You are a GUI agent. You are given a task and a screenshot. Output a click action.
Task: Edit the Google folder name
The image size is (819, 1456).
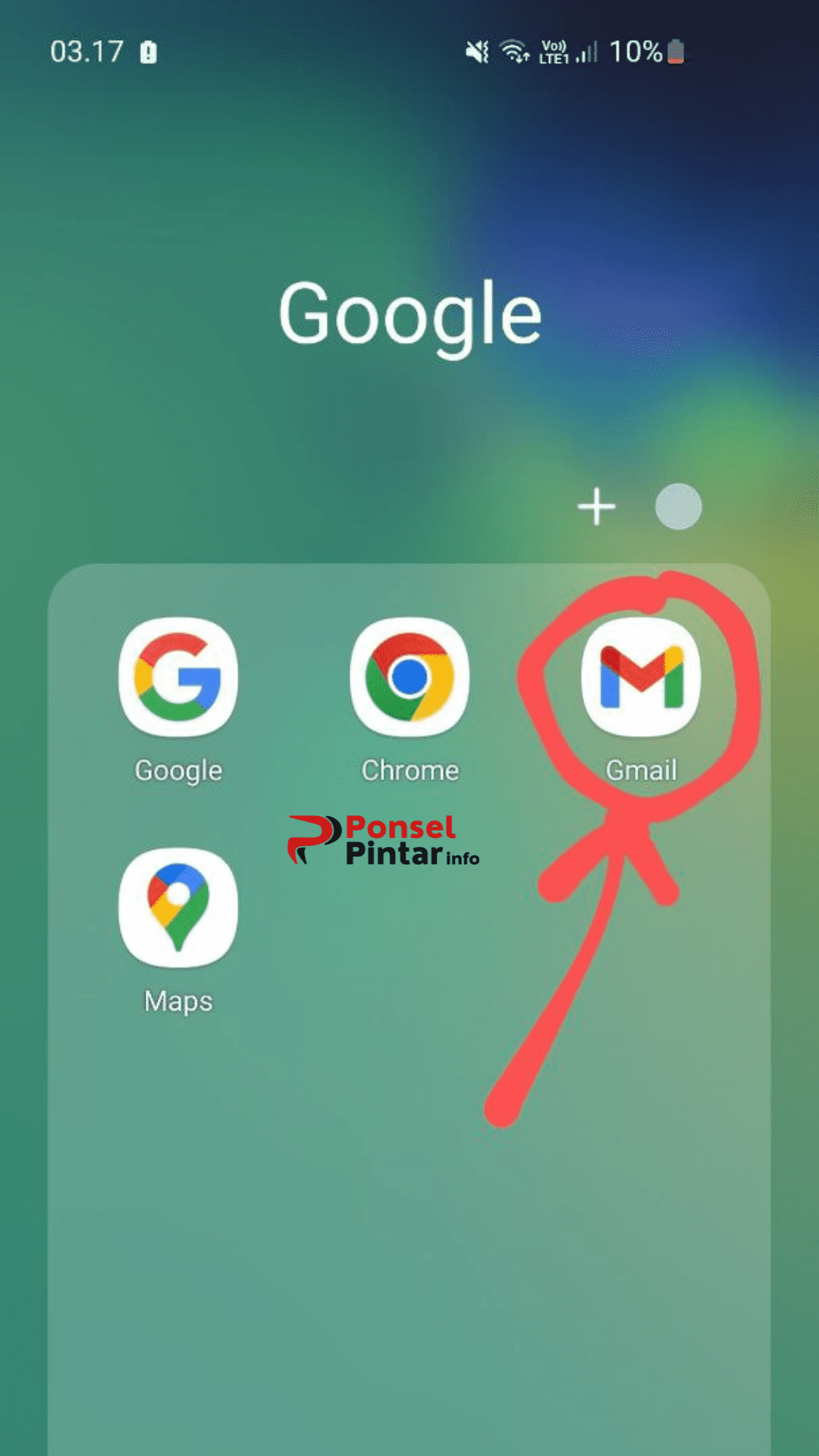409,313
